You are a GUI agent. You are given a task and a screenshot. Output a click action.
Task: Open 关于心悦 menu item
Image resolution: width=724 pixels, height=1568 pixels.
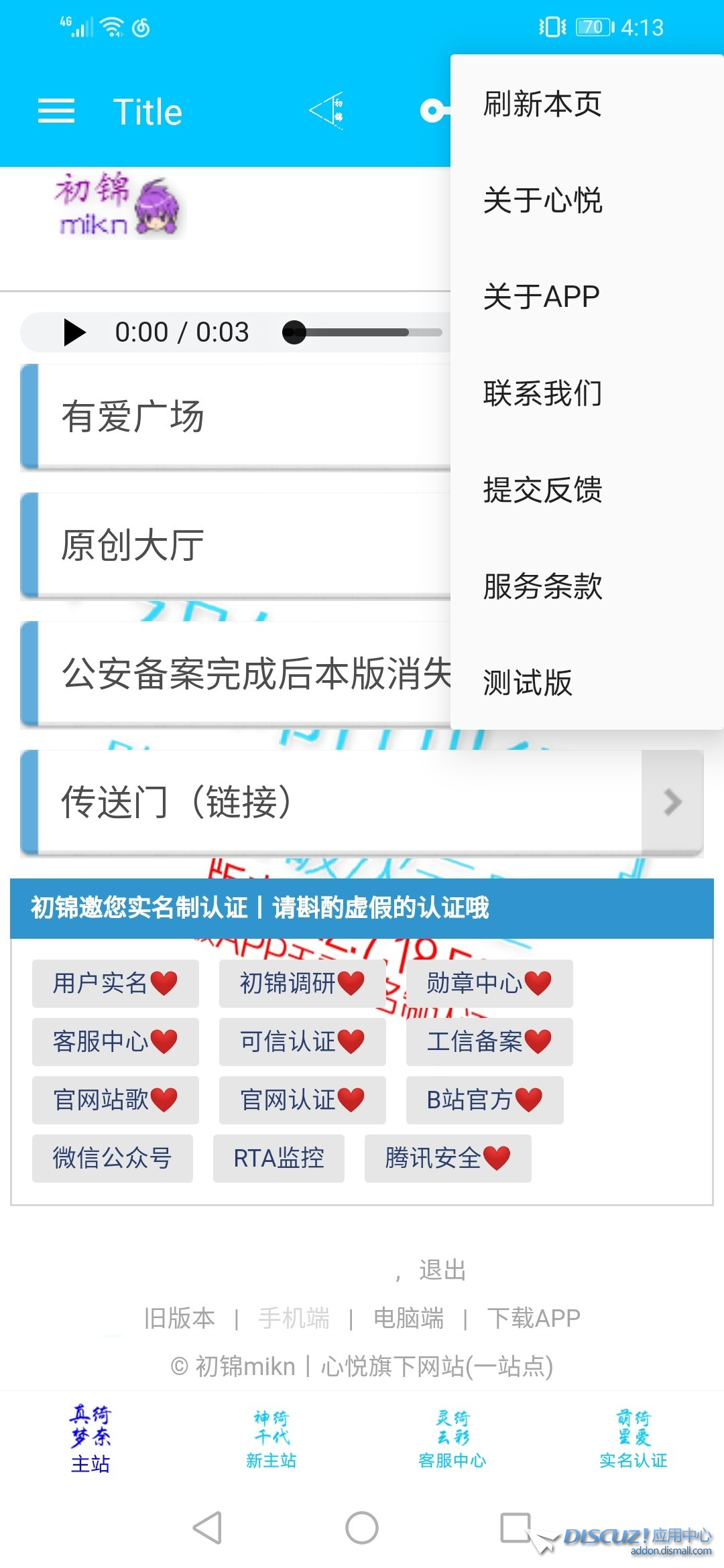click(543, 201)
